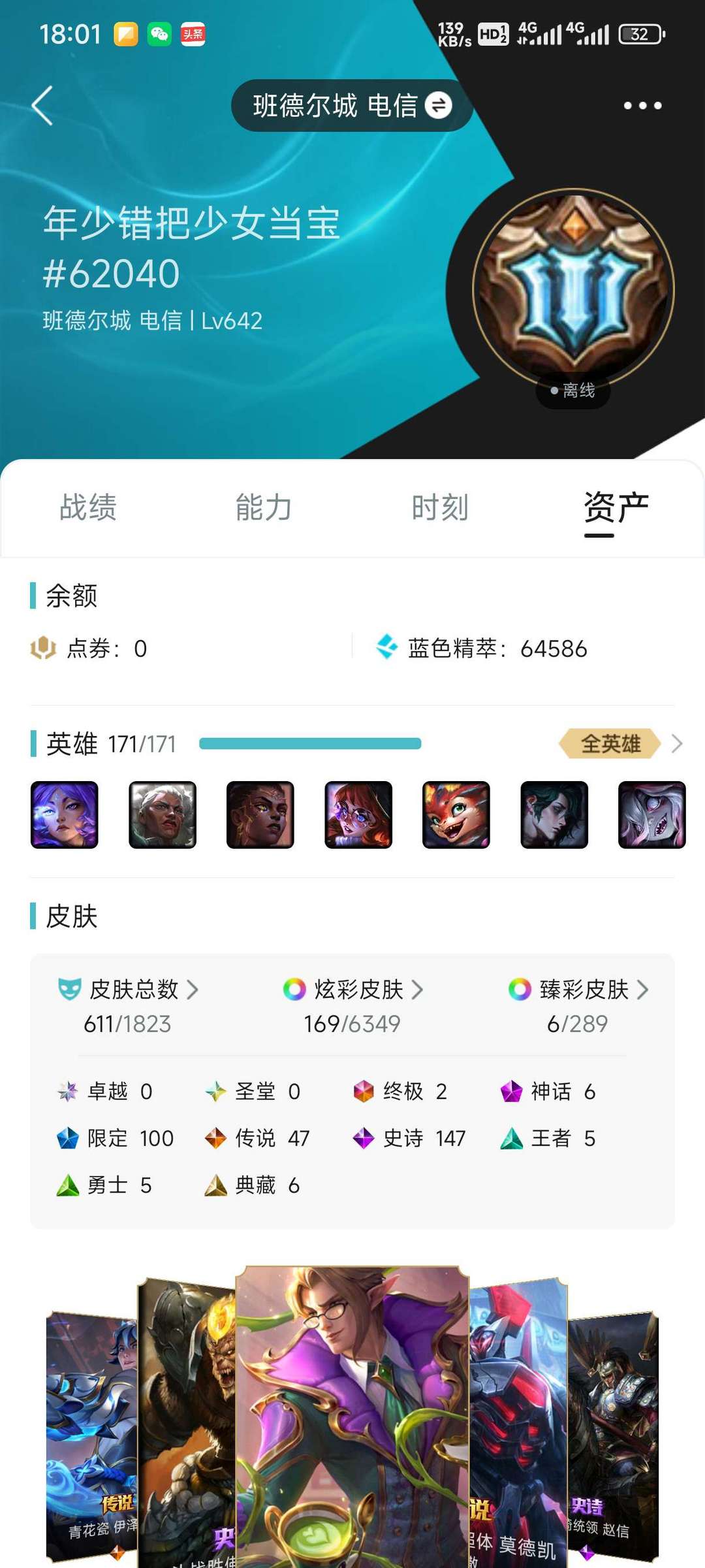Switch to the 战绩 tab
Screen dimensions: 705x1568
(x=88, y=507)
